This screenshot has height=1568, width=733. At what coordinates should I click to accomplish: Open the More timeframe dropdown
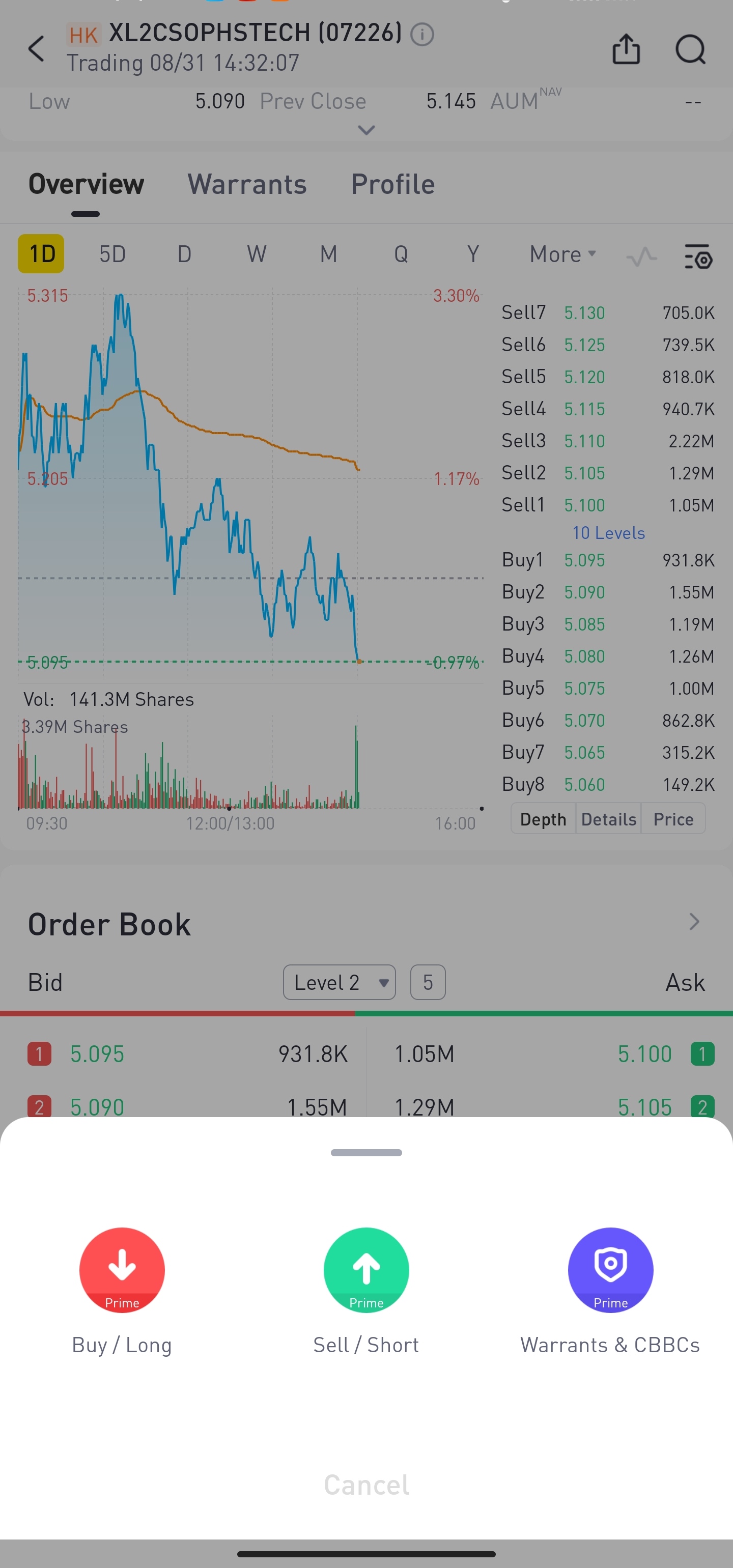click(561, 254)
